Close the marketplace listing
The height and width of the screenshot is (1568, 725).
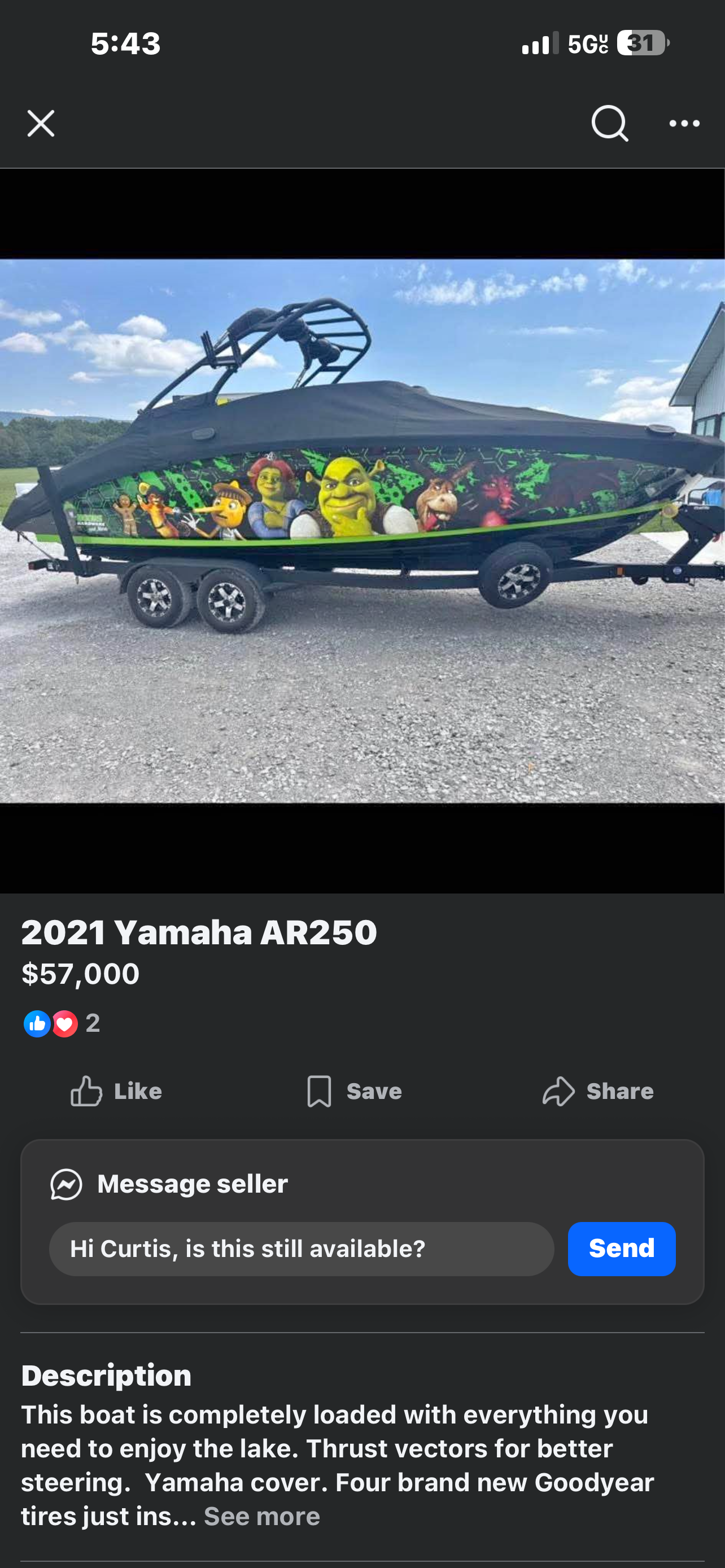click(41, 124)
